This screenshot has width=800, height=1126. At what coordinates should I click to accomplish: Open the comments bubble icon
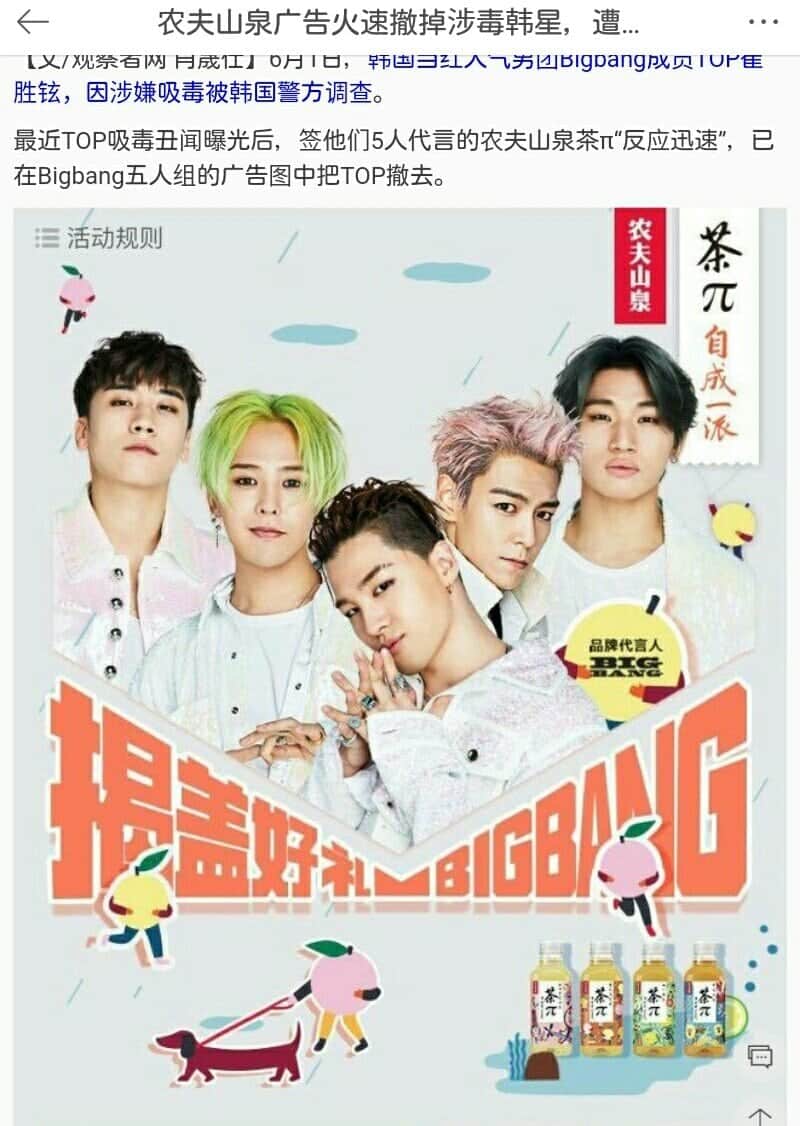coord(760,1056)
